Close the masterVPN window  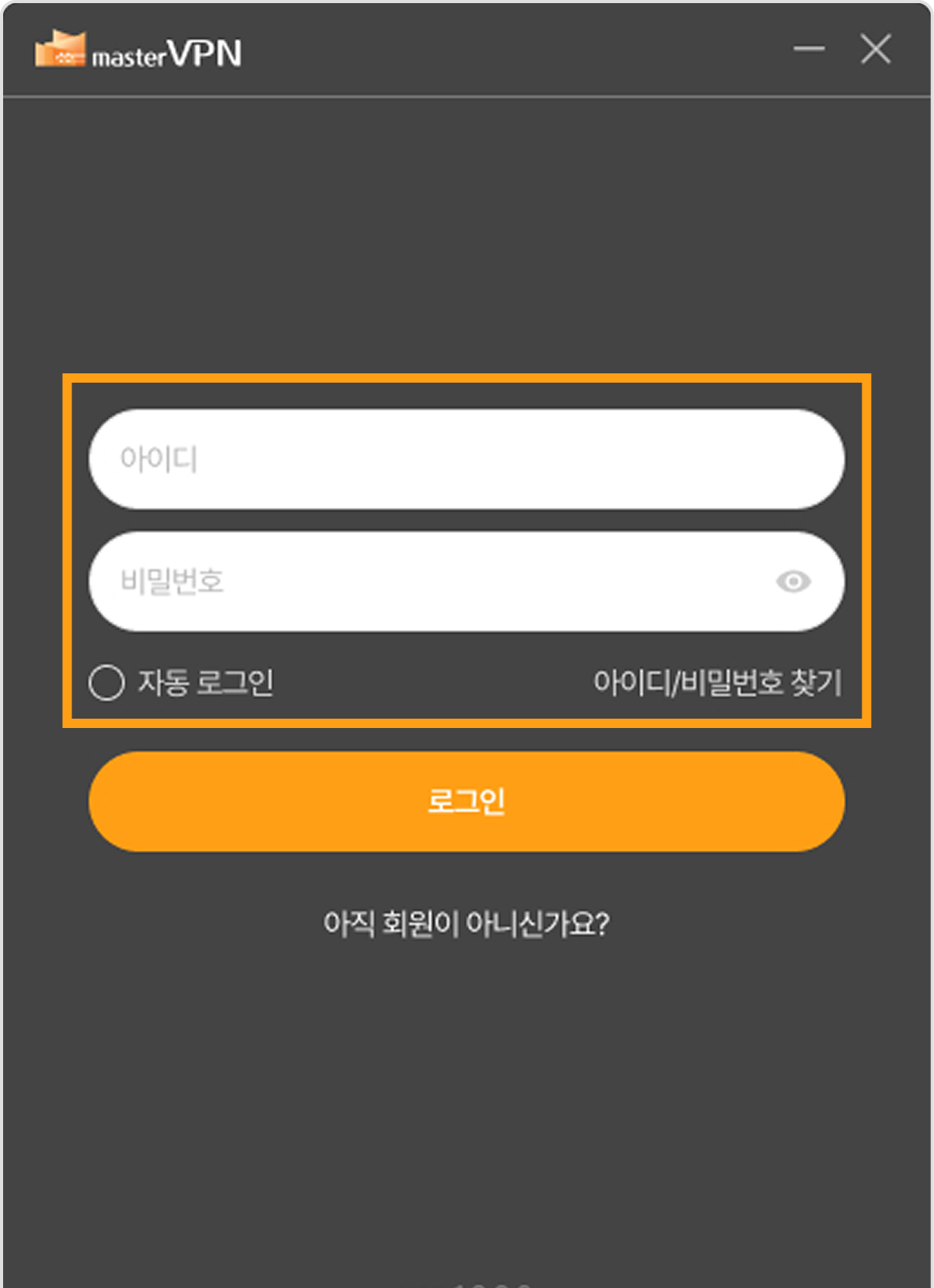coord(876,49)
